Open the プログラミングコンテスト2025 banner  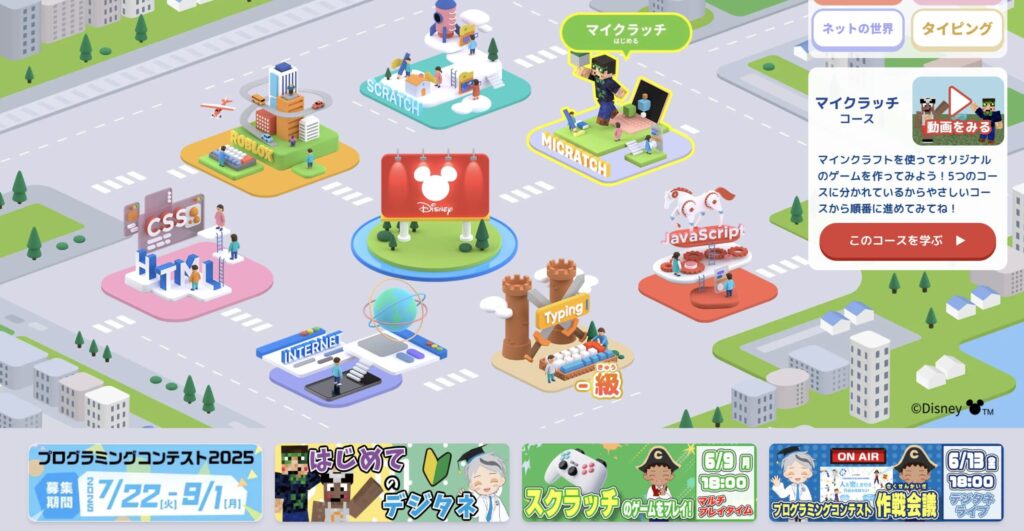coord(145,482)
